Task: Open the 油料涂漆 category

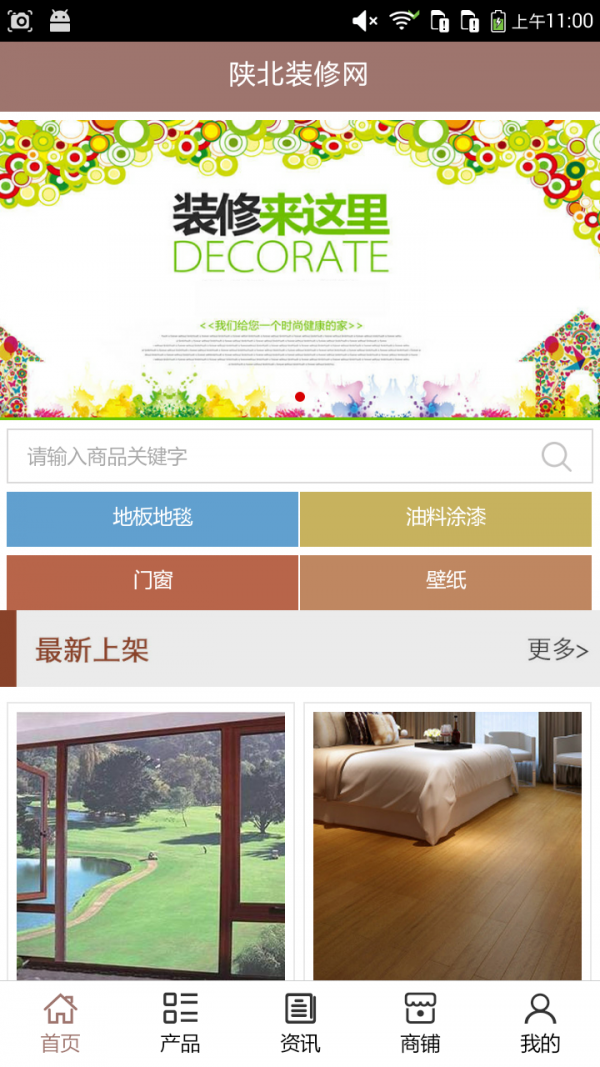Action: click(x=445, y=518)
